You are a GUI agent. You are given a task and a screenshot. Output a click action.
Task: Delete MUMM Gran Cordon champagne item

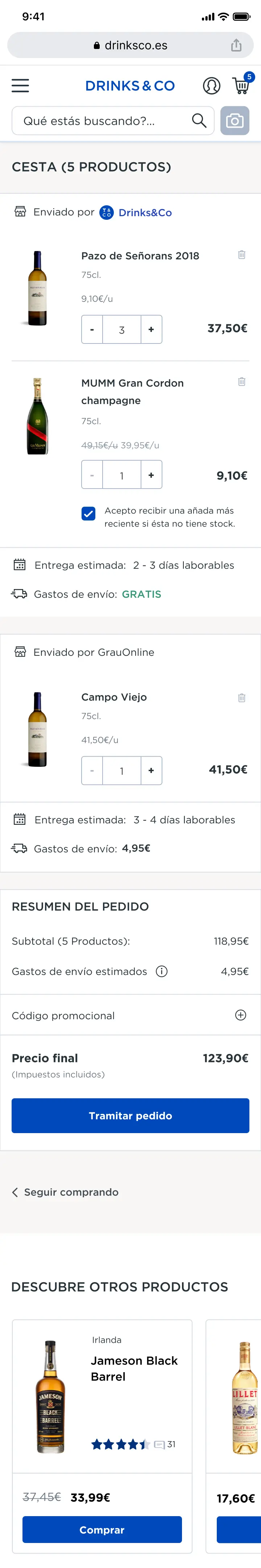241,382
